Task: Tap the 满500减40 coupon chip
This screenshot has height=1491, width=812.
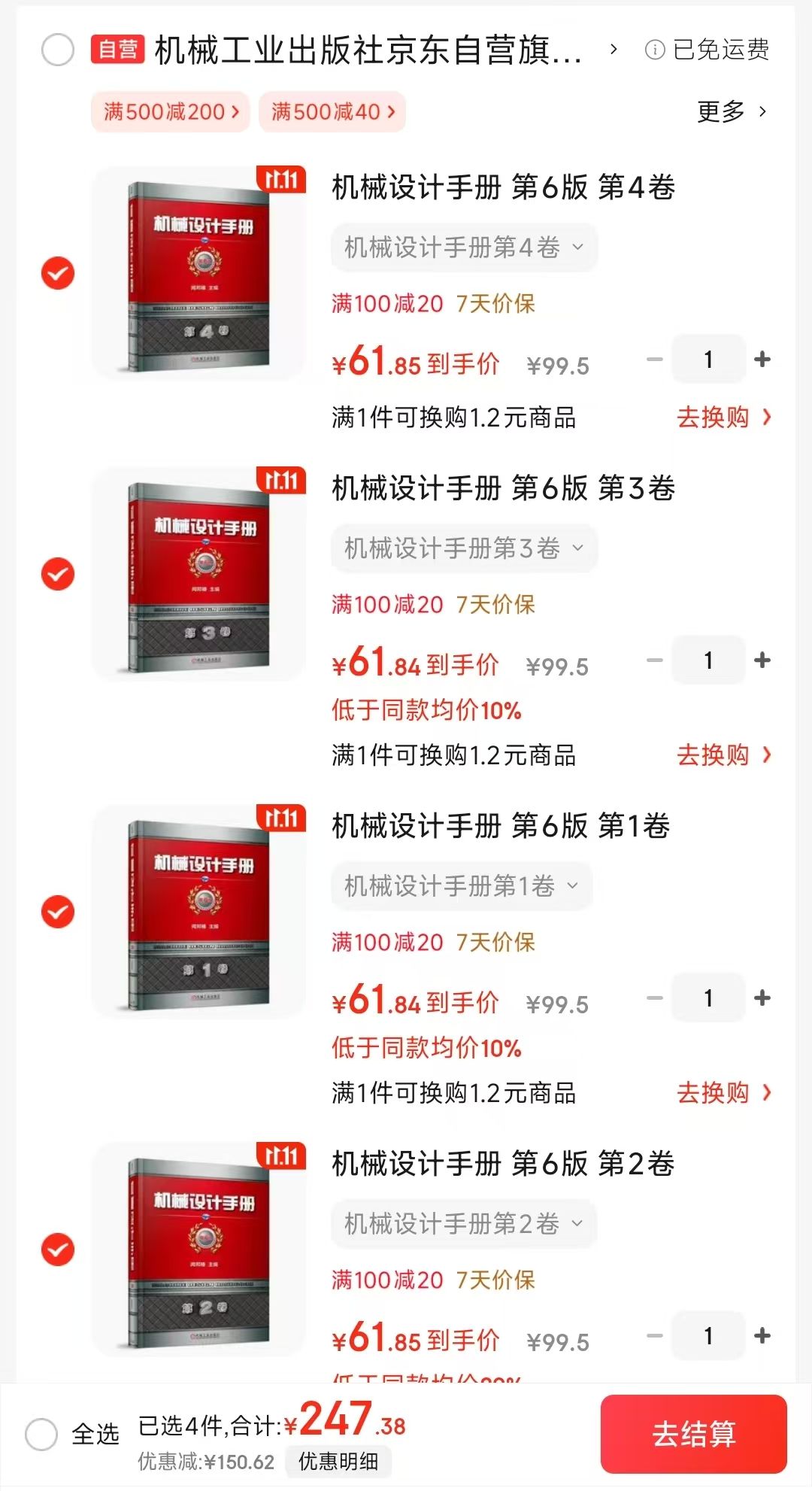Action: [x=332, y=112]
